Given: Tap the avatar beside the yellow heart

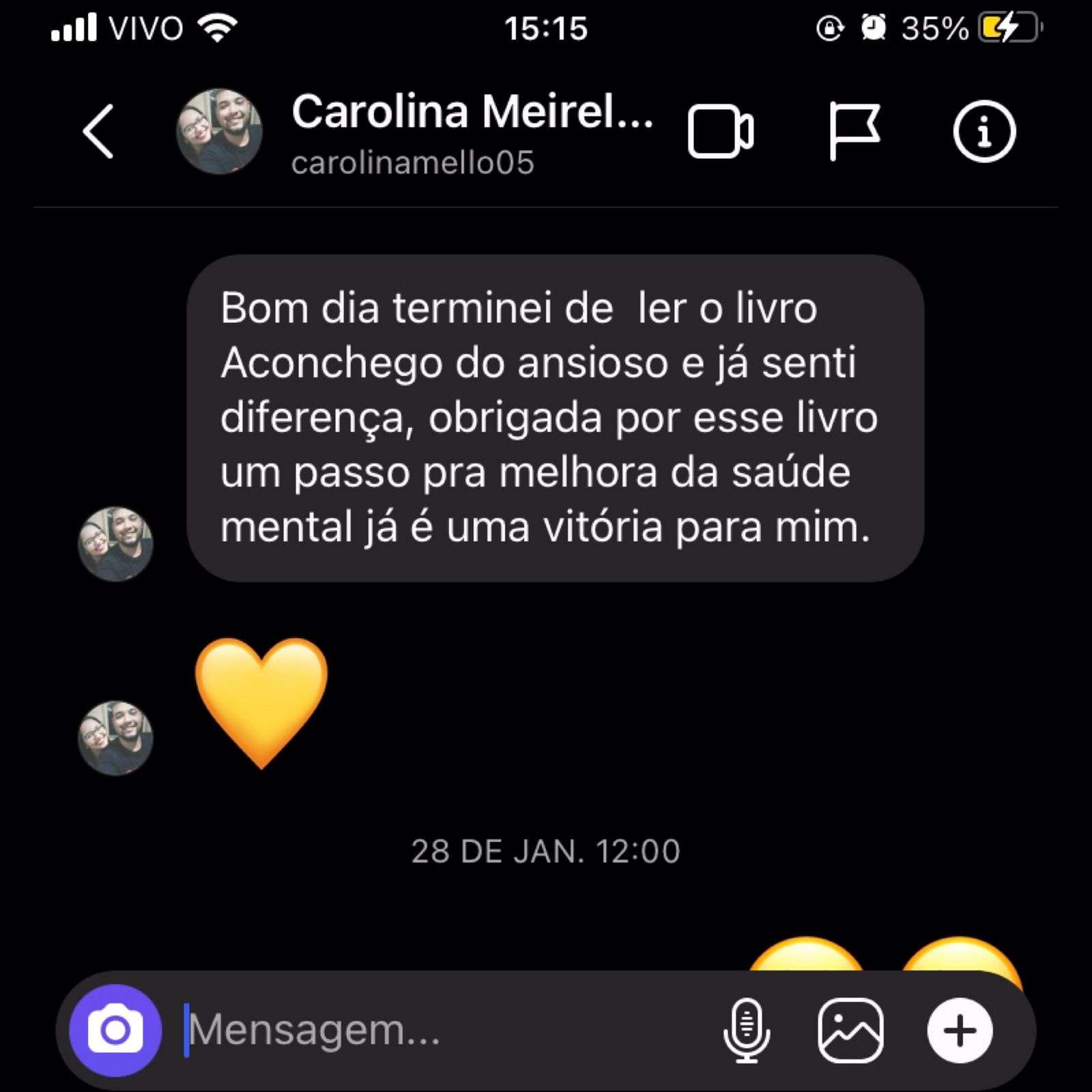Looking at the screenshot, I should click(x=115, y=738).
